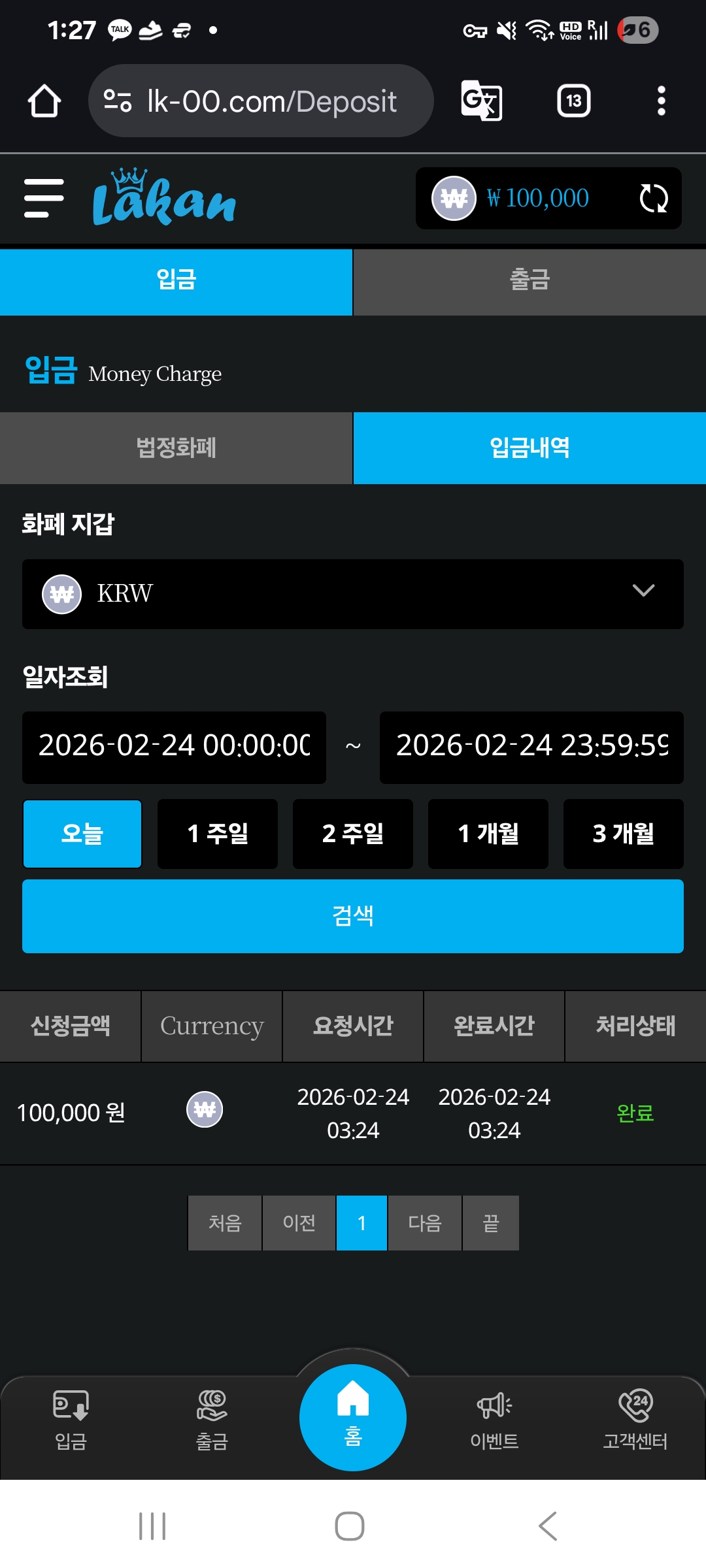Open the hamburger menu

pyautogui.click(x=44, y=198)
